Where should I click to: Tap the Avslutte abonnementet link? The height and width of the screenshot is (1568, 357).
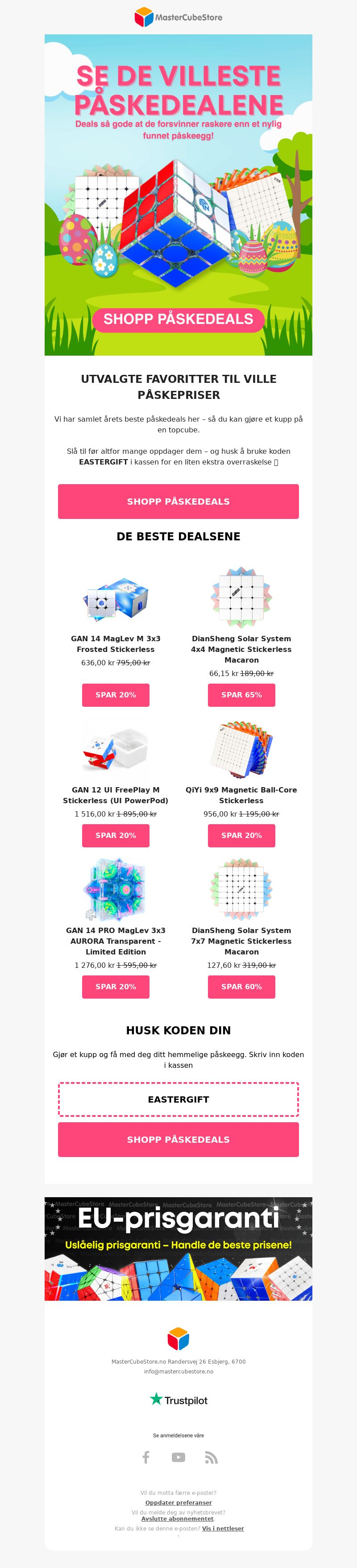177,1518
